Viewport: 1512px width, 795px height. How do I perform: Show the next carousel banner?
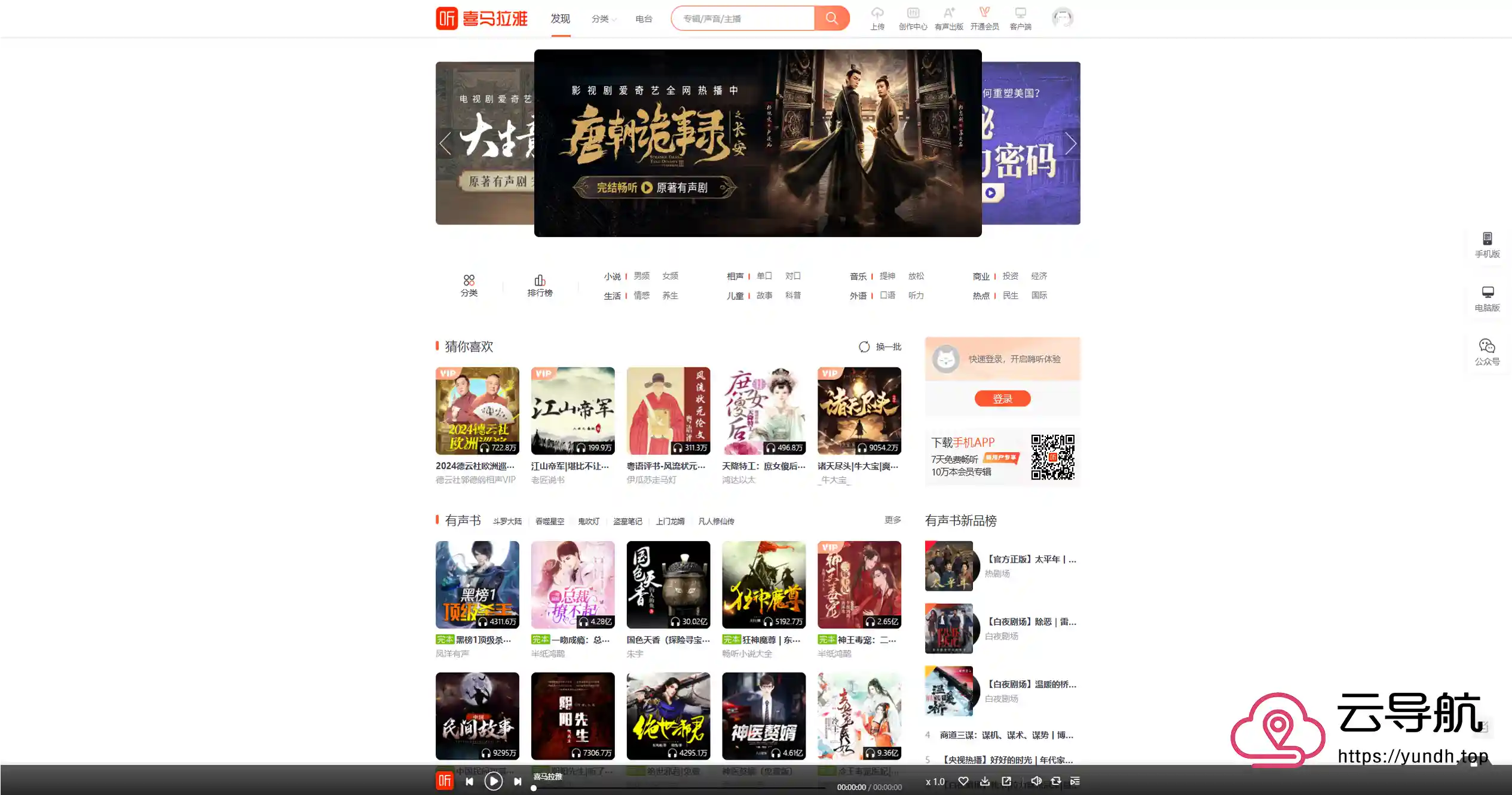coord(1070,143)
